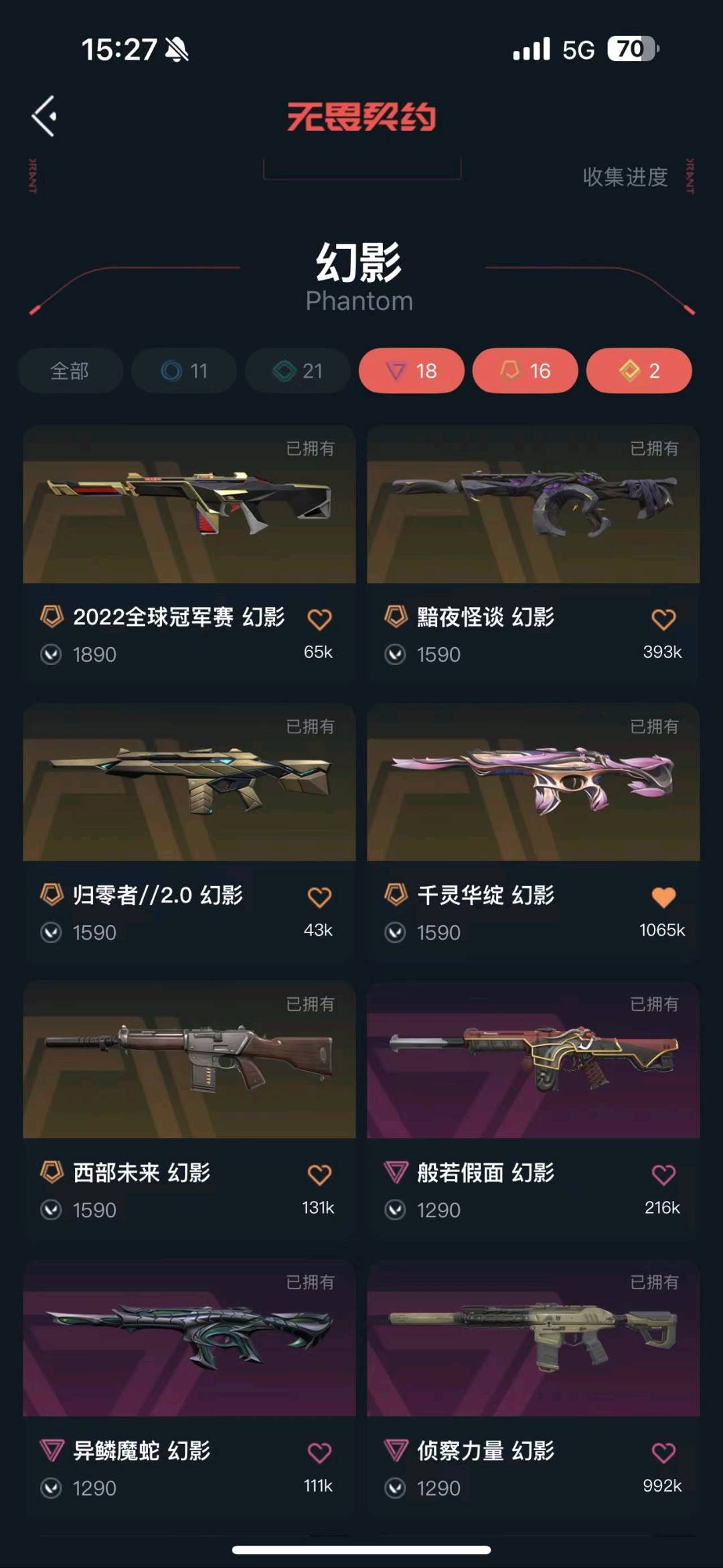Toggle the pink-triangle tier filter showing 18
Screen dimensions: 723x1568
(412, 370)
